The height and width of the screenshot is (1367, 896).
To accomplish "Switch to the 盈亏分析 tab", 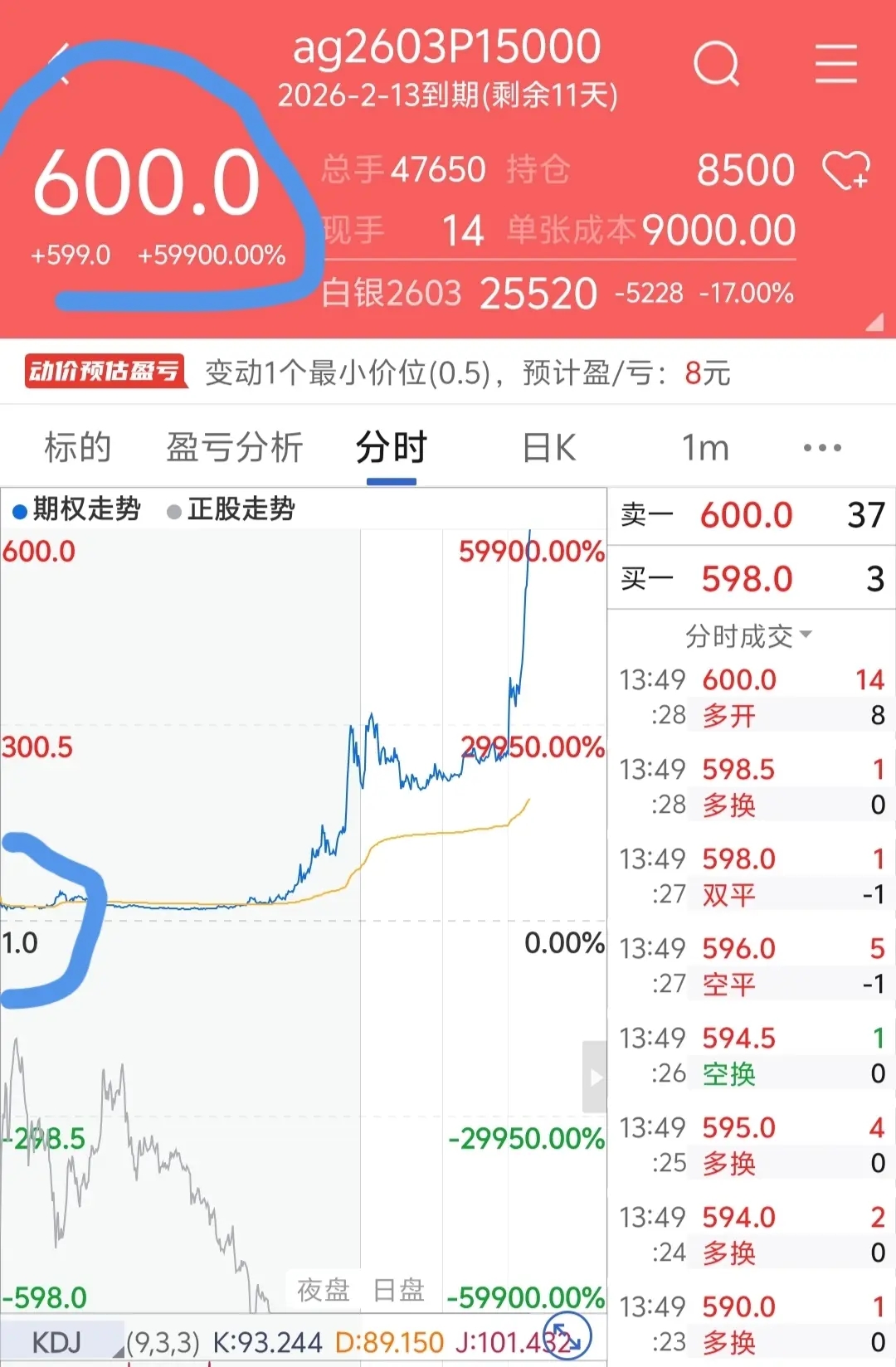I will pos(234,448).
